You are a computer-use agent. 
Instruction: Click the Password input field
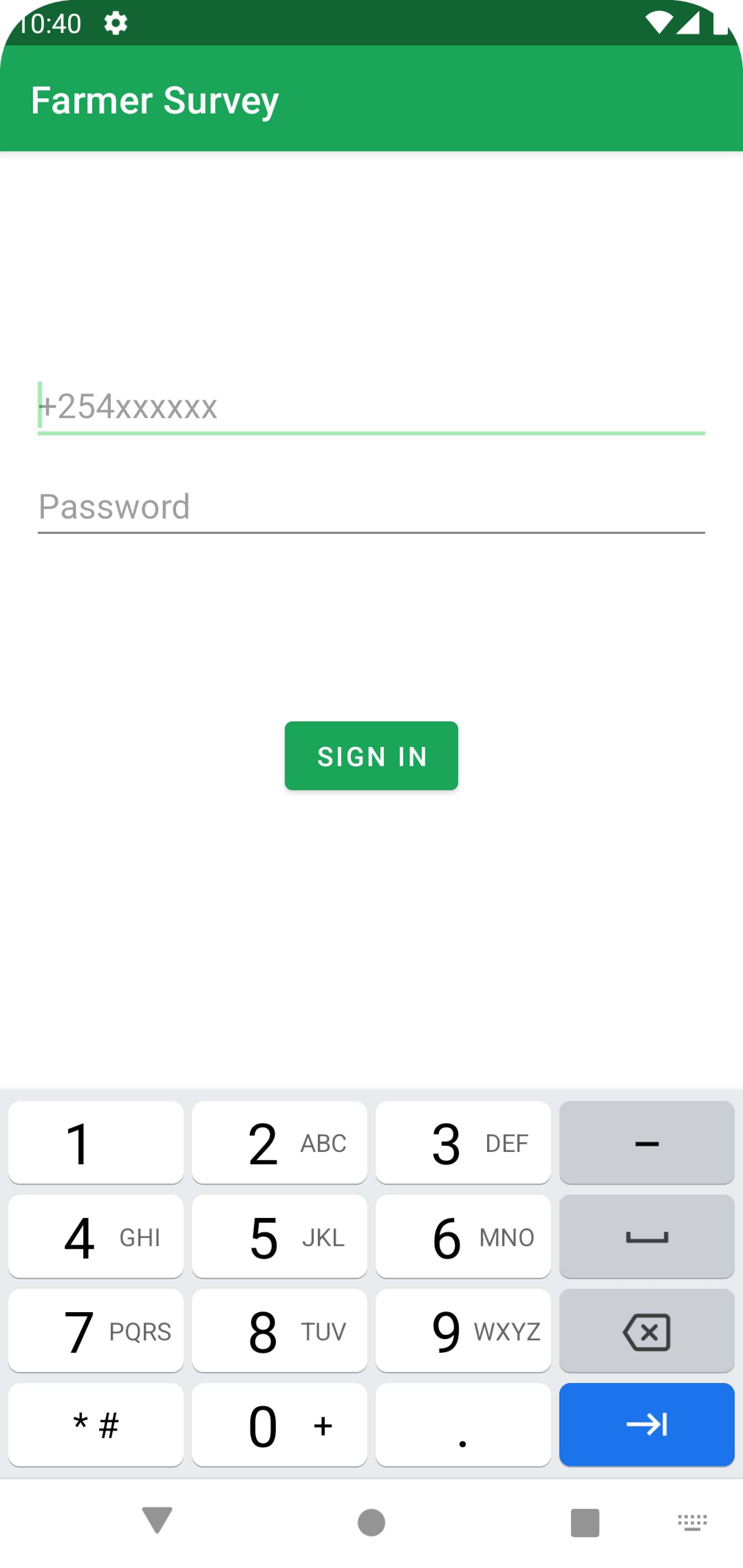click(371, 507)
